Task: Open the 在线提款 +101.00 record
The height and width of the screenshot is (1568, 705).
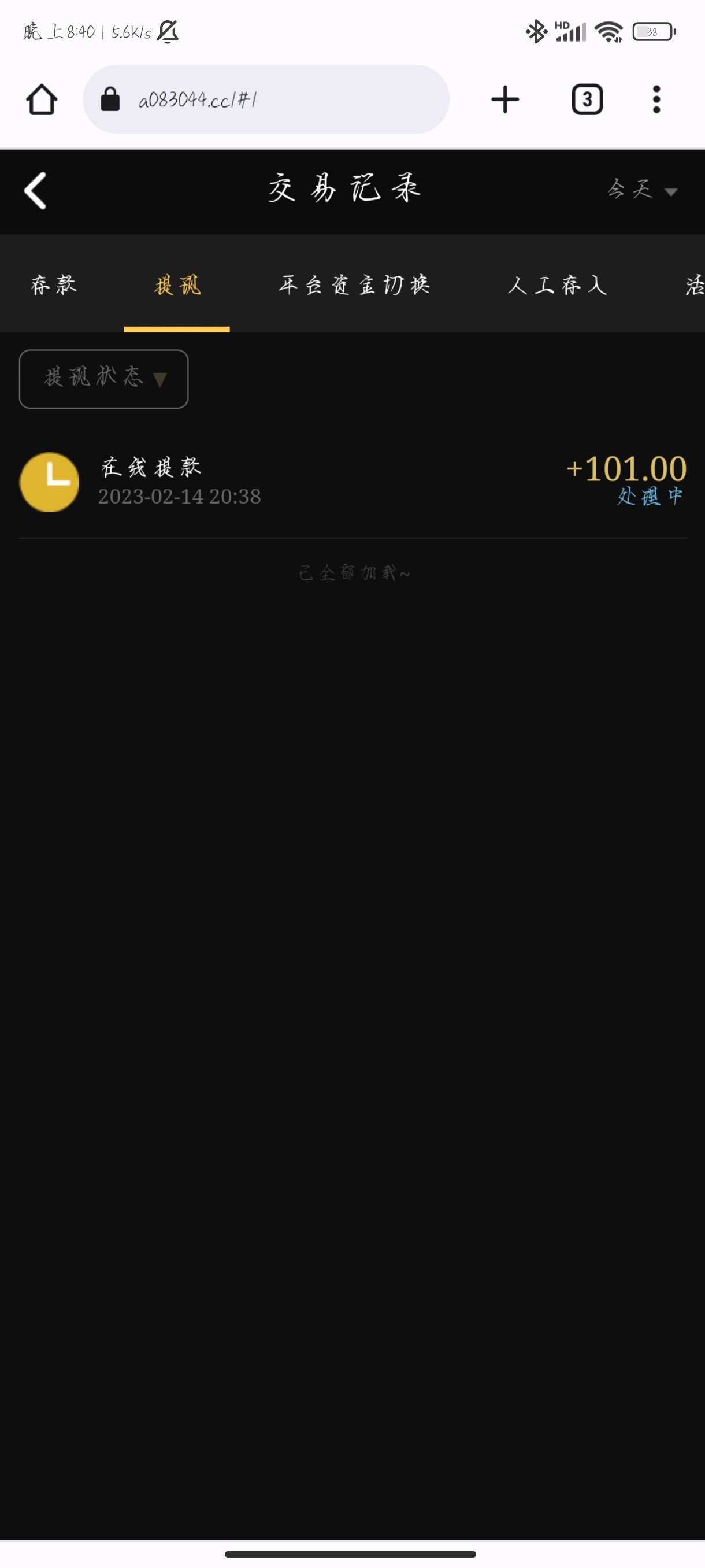Action: [353, 482]
